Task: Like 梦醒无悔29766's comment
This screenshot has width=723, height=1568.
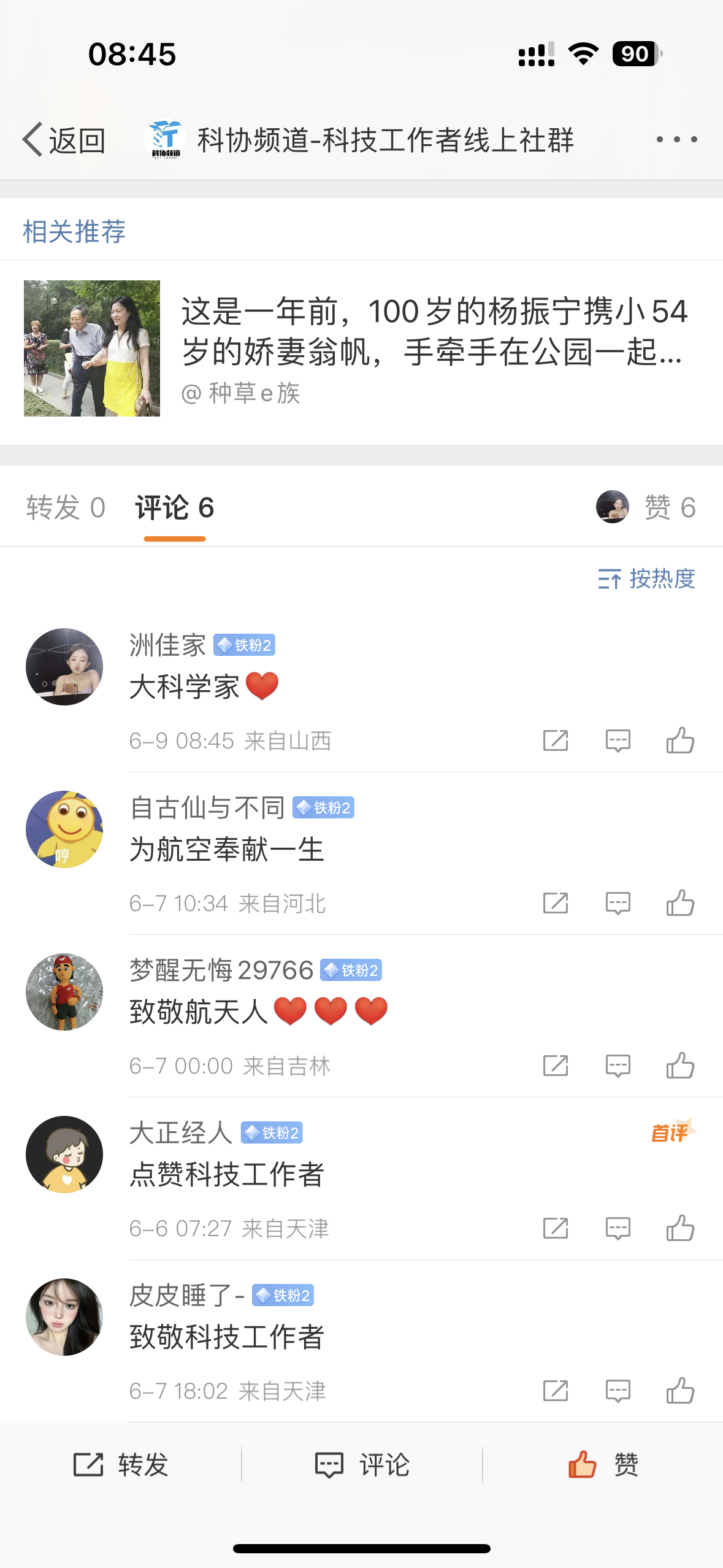Action: pyautogui.click(x=680, y=1066)
